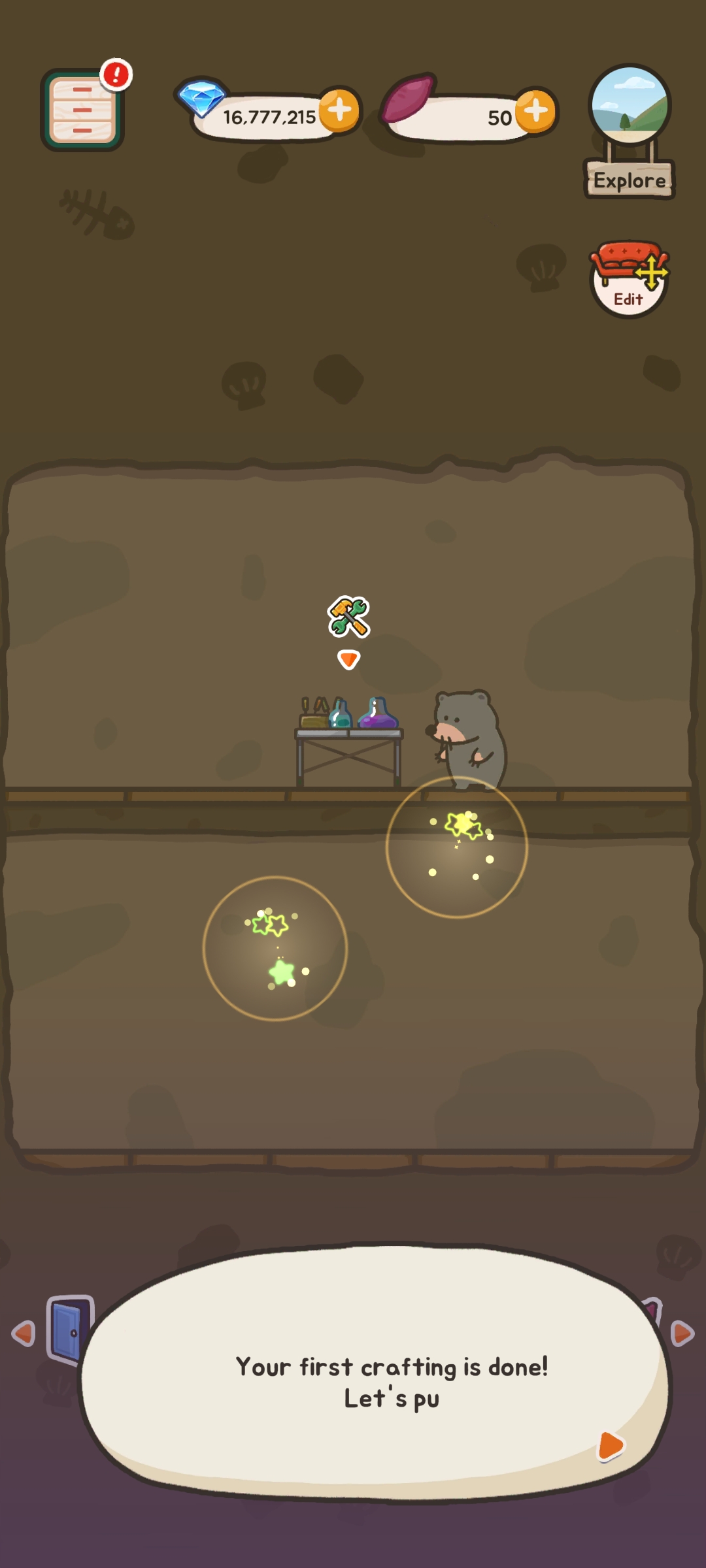Advance the dialogue with the orange arrow

pyautogui.click(x=611, y=1445)
